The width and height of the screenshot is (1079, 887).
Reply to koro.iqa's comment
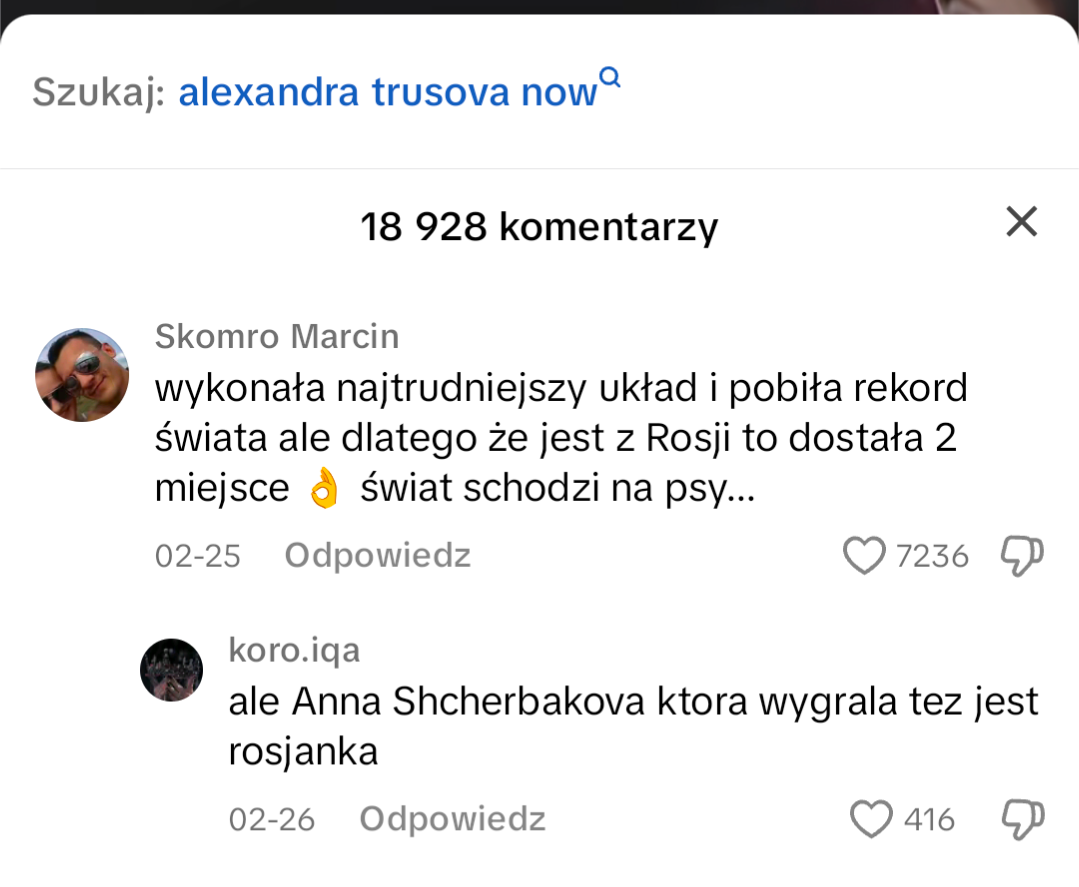[x=452, y=820]
